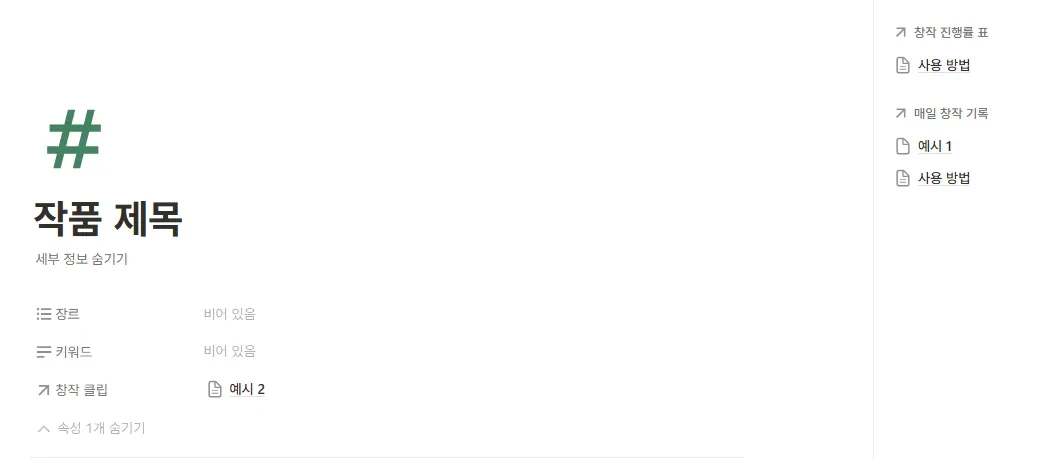This screenshot has width=1049, height=461.
Task: Open 사용 방법 under 매일 창작 기록
Action: (943, 178)
